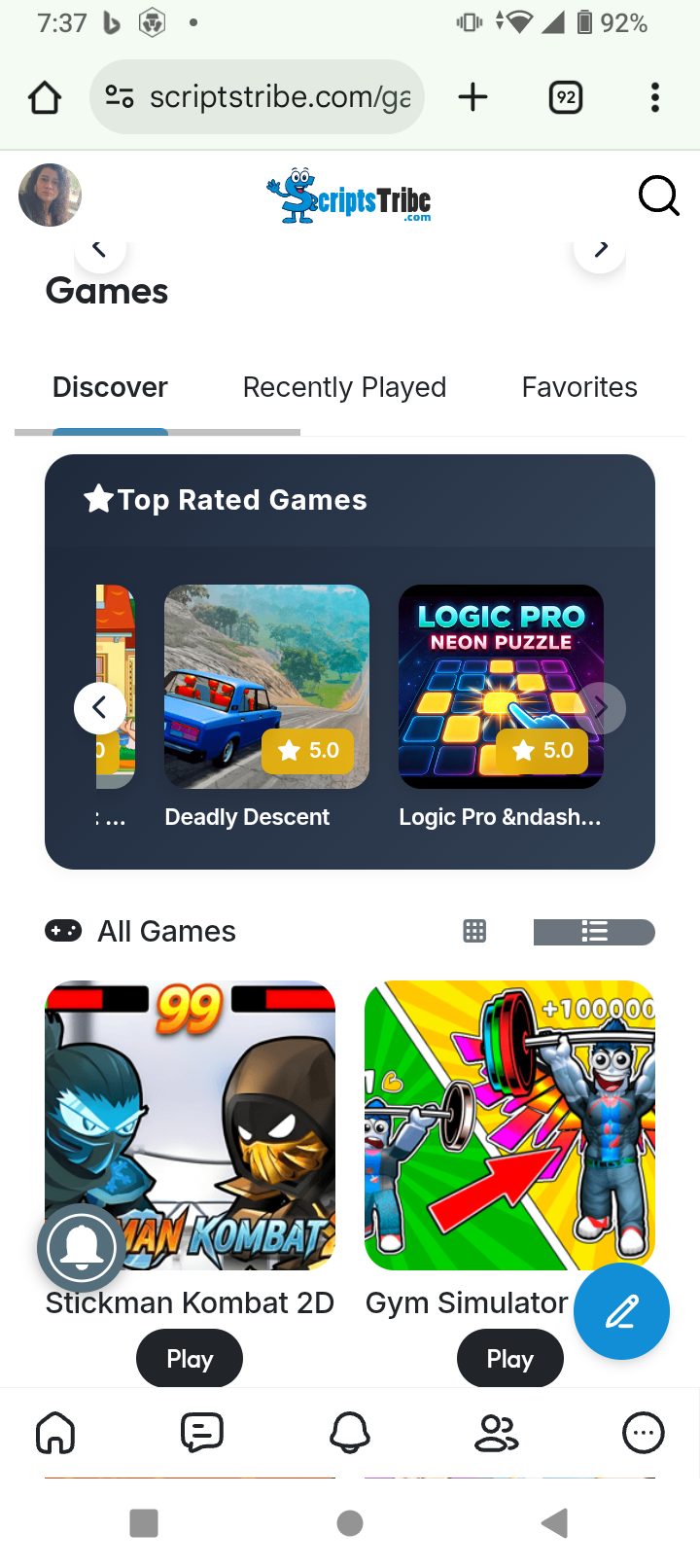Image resolution: width=700 pixels, height=1568 pixels.
Task: Go to the home tab in bottom bar
Action: point(55,1433)
